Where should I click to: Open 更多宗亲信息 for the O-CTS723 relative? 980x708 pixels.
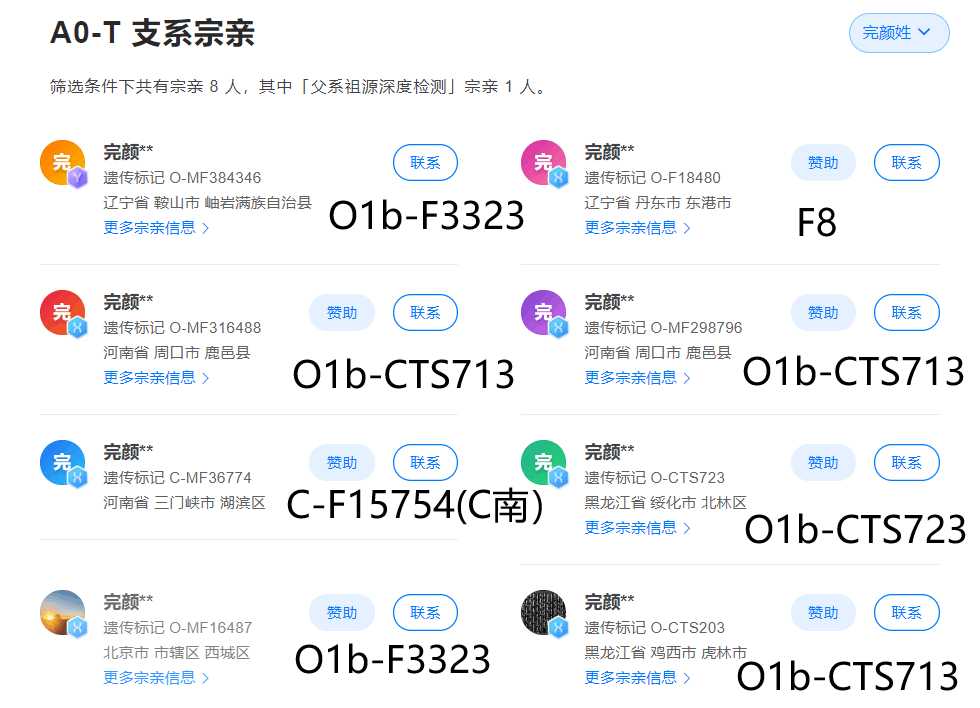[x=637, y=528]
